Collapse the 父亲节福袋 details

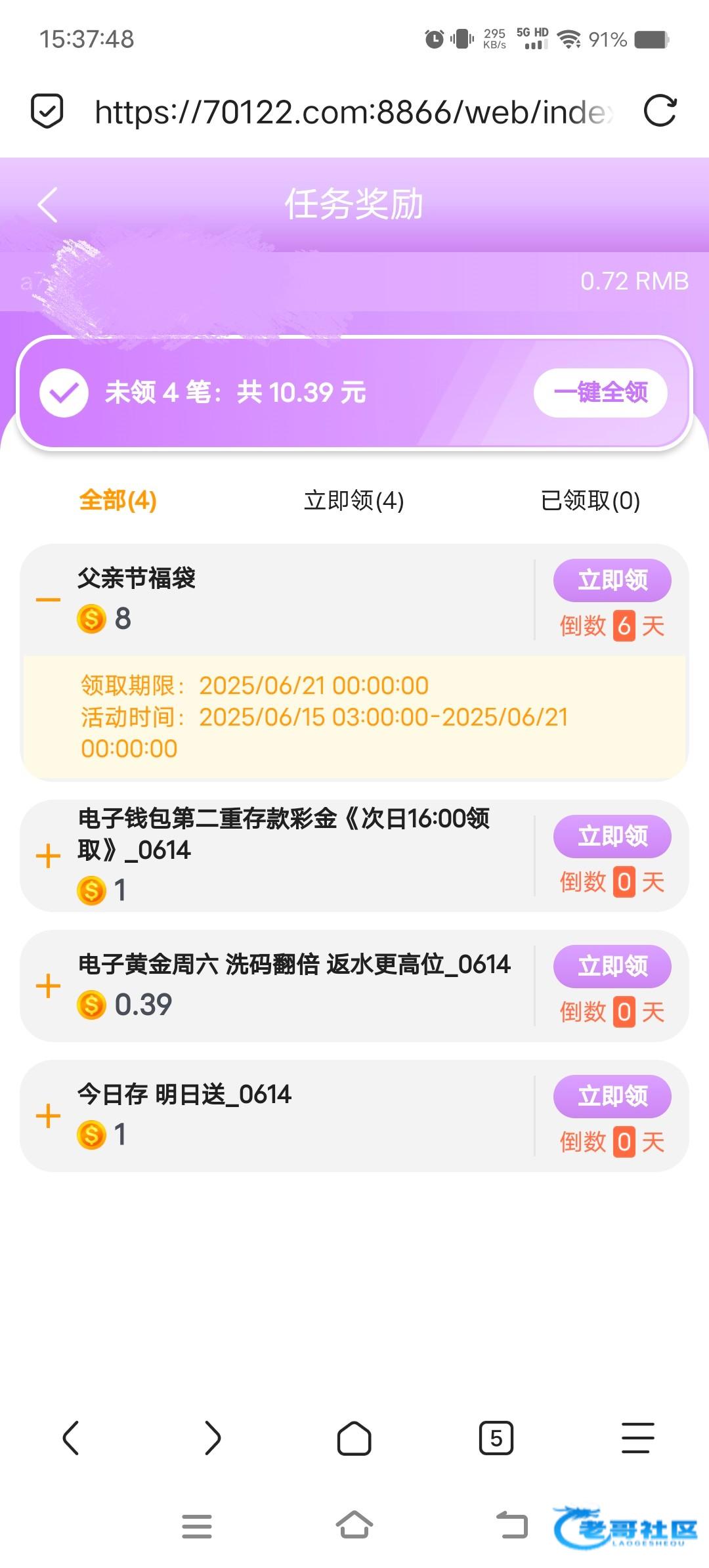click(48, 599)
